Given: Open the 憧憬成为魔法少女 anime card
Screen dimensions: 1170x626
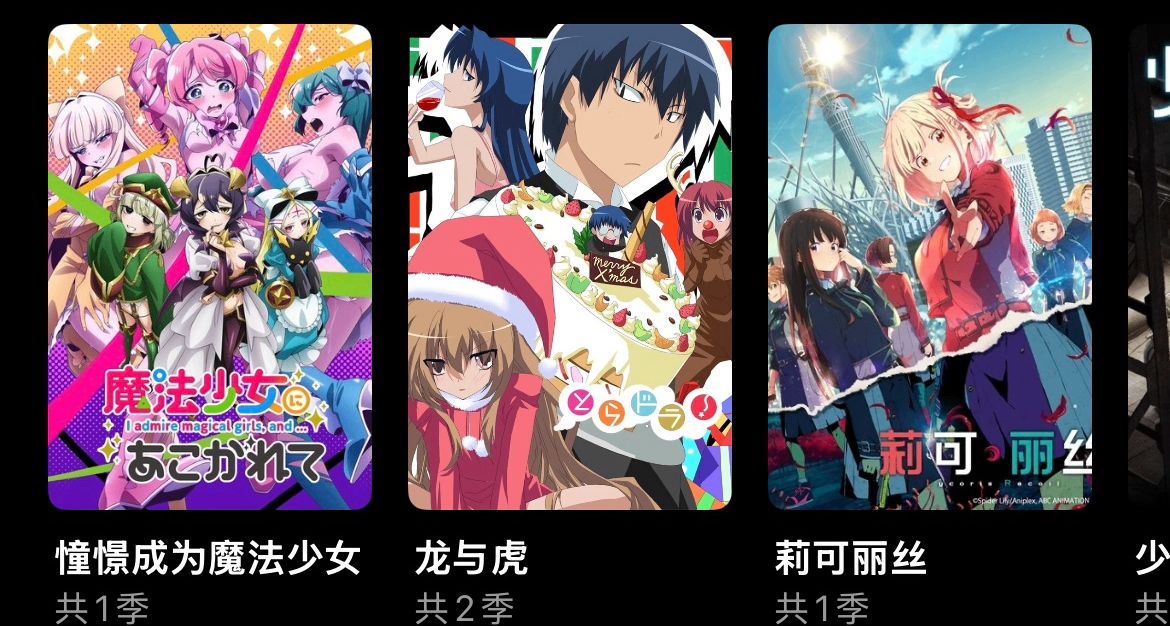Looking at the screenshot, I should (210, 267).
